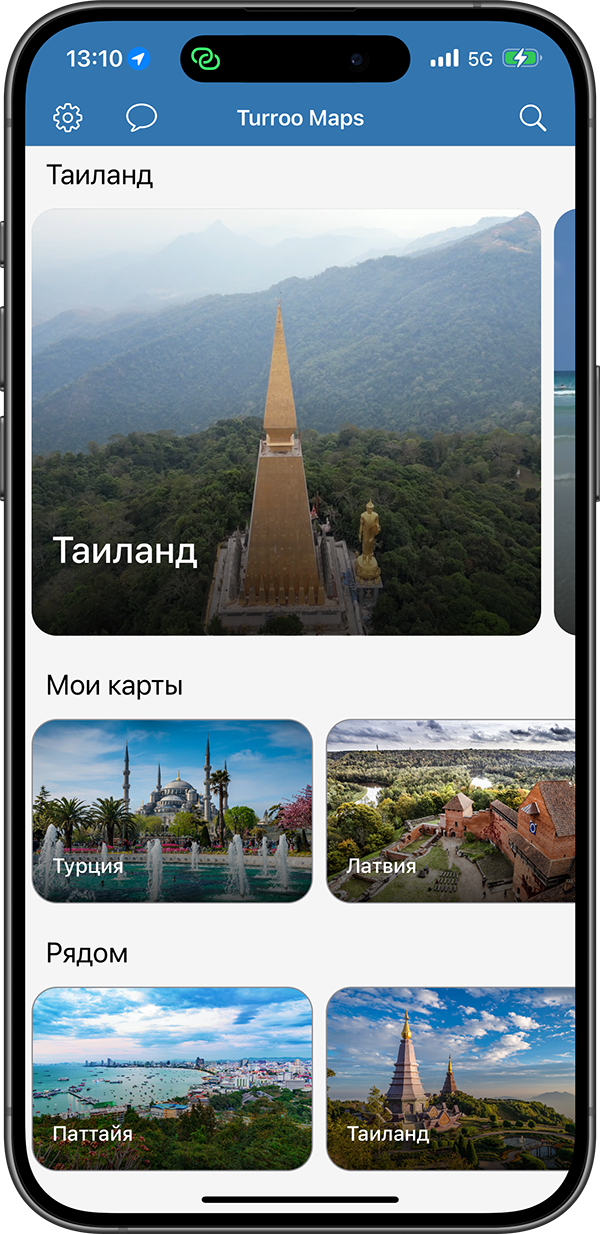600x1234 pixels.
Task: Open settings via the gear icon
Action: pyautogui.click(x=68, y=118)
